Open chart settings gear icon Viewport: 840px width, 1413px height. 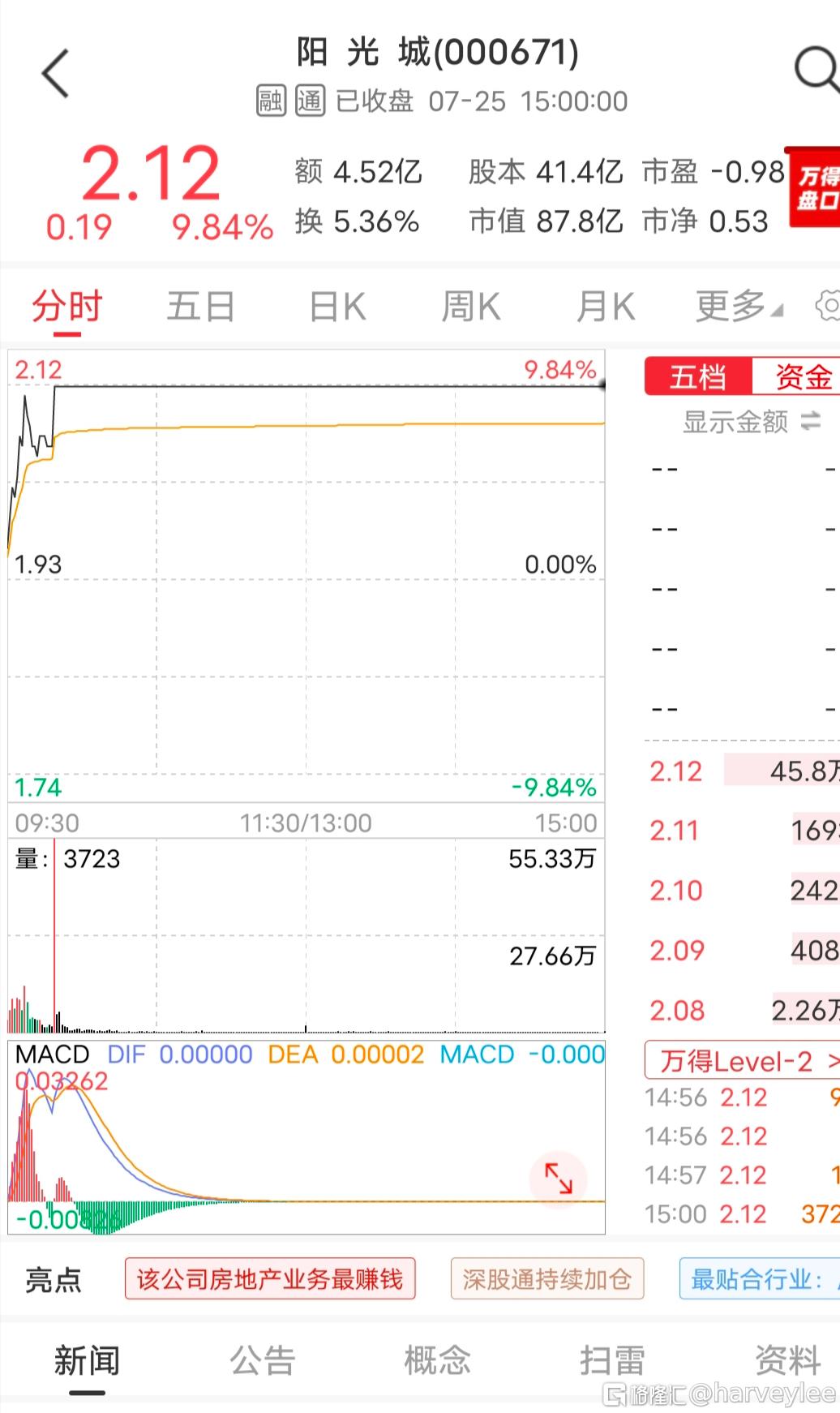828,307
